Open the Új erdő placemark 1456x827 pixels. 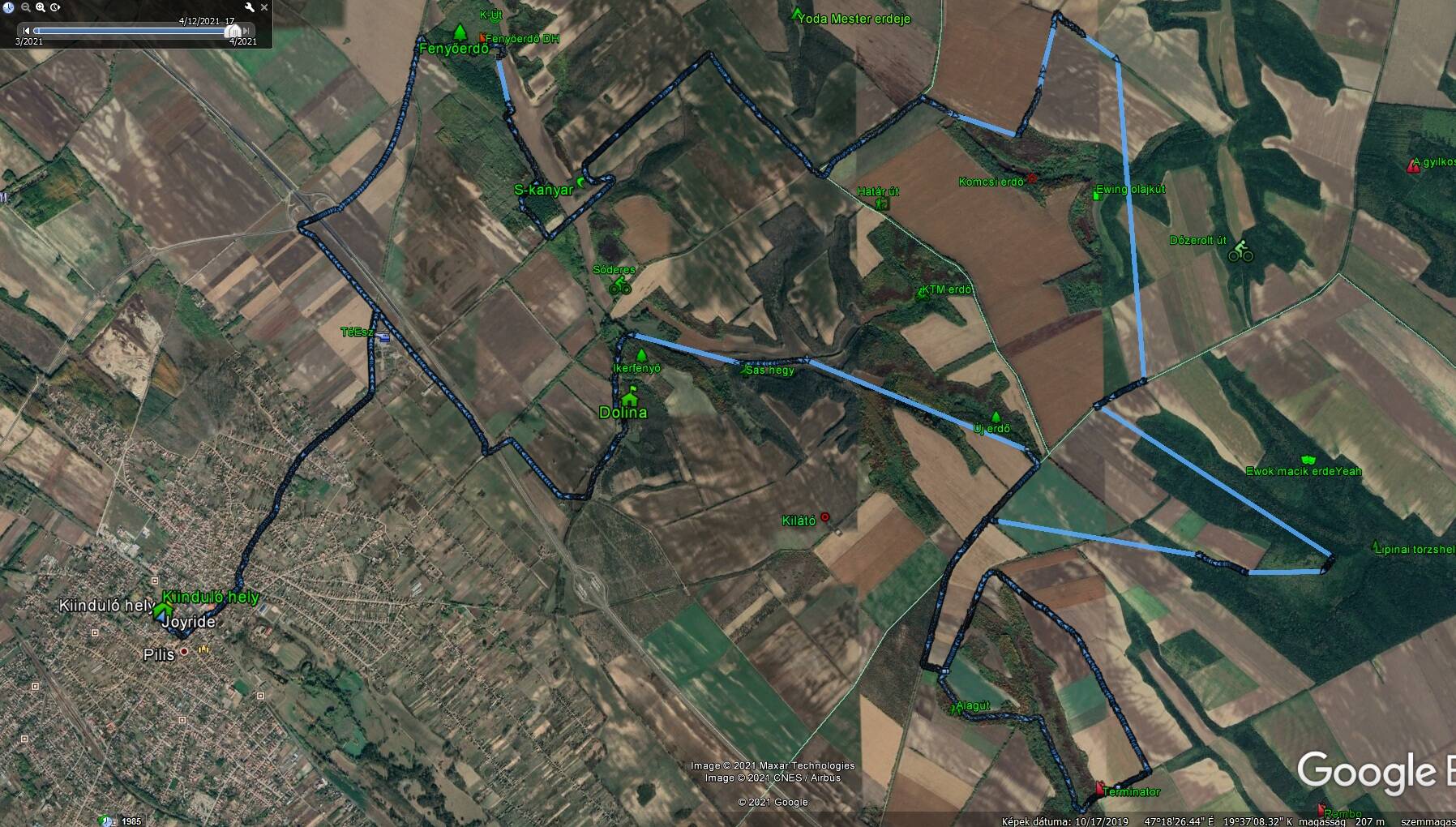click(996, 417)
